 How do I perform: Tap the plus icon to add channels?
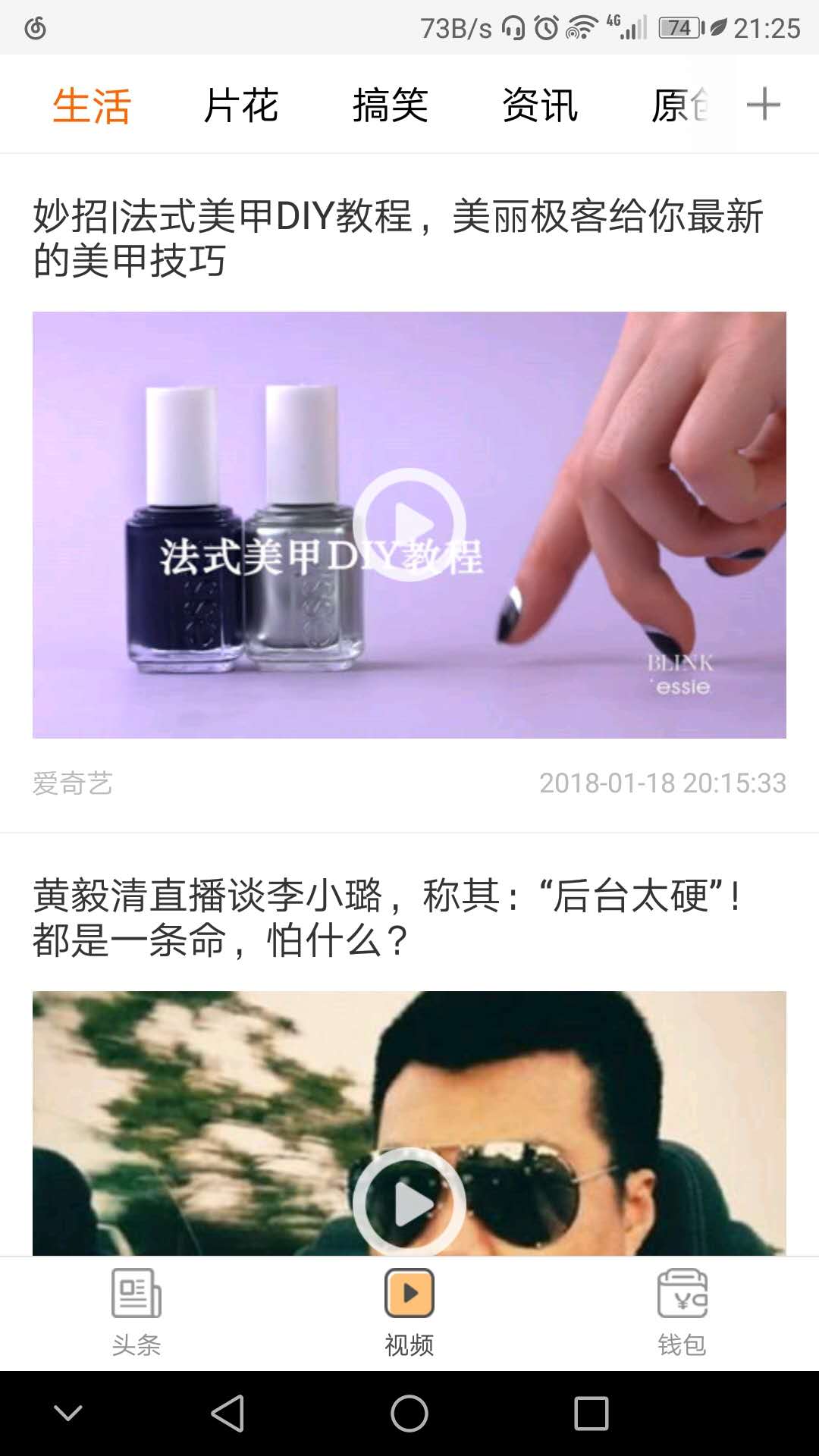pyautogui.click(x=764, y=105)
